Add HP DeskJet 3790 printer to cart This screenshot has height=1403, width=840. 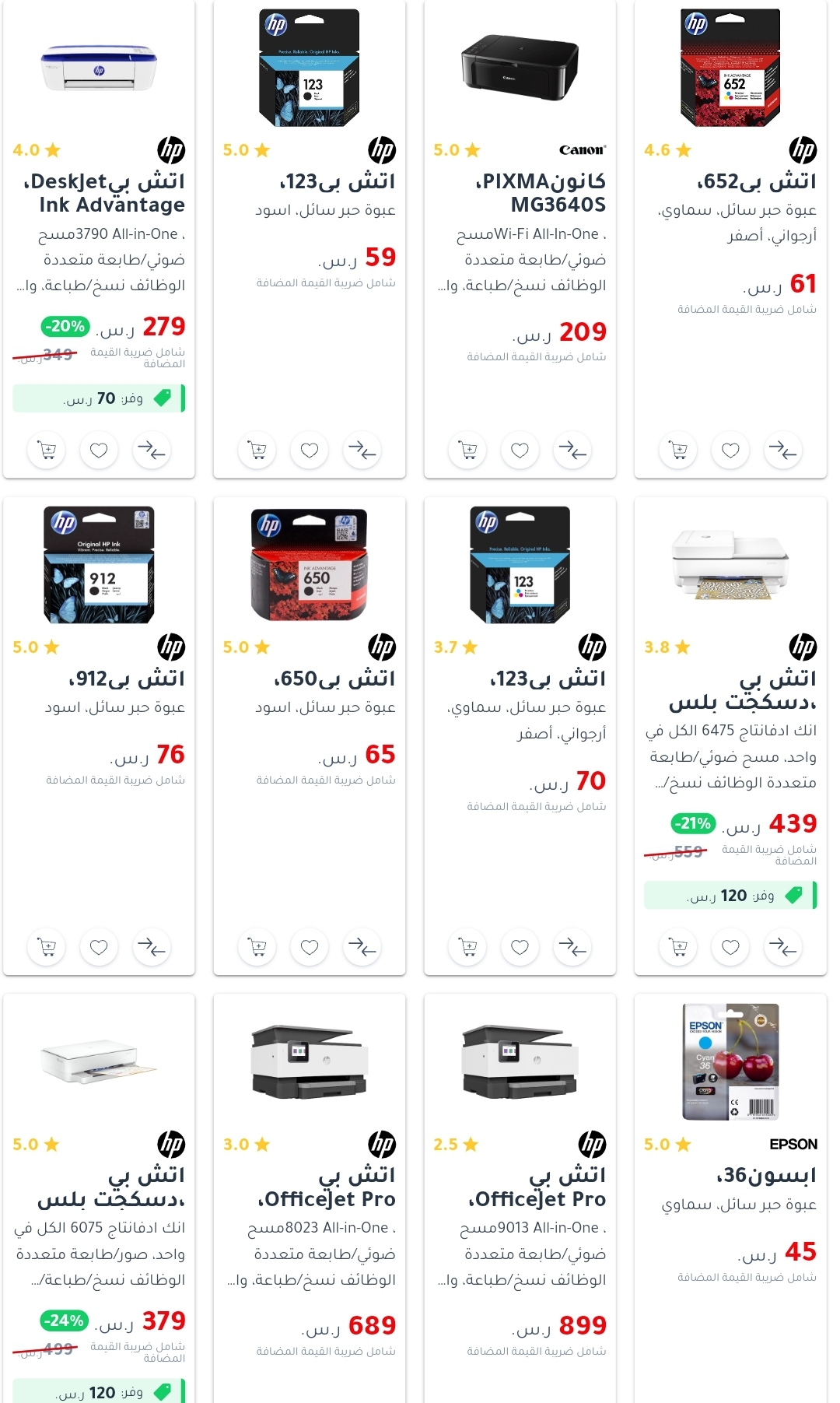[47, 450]
